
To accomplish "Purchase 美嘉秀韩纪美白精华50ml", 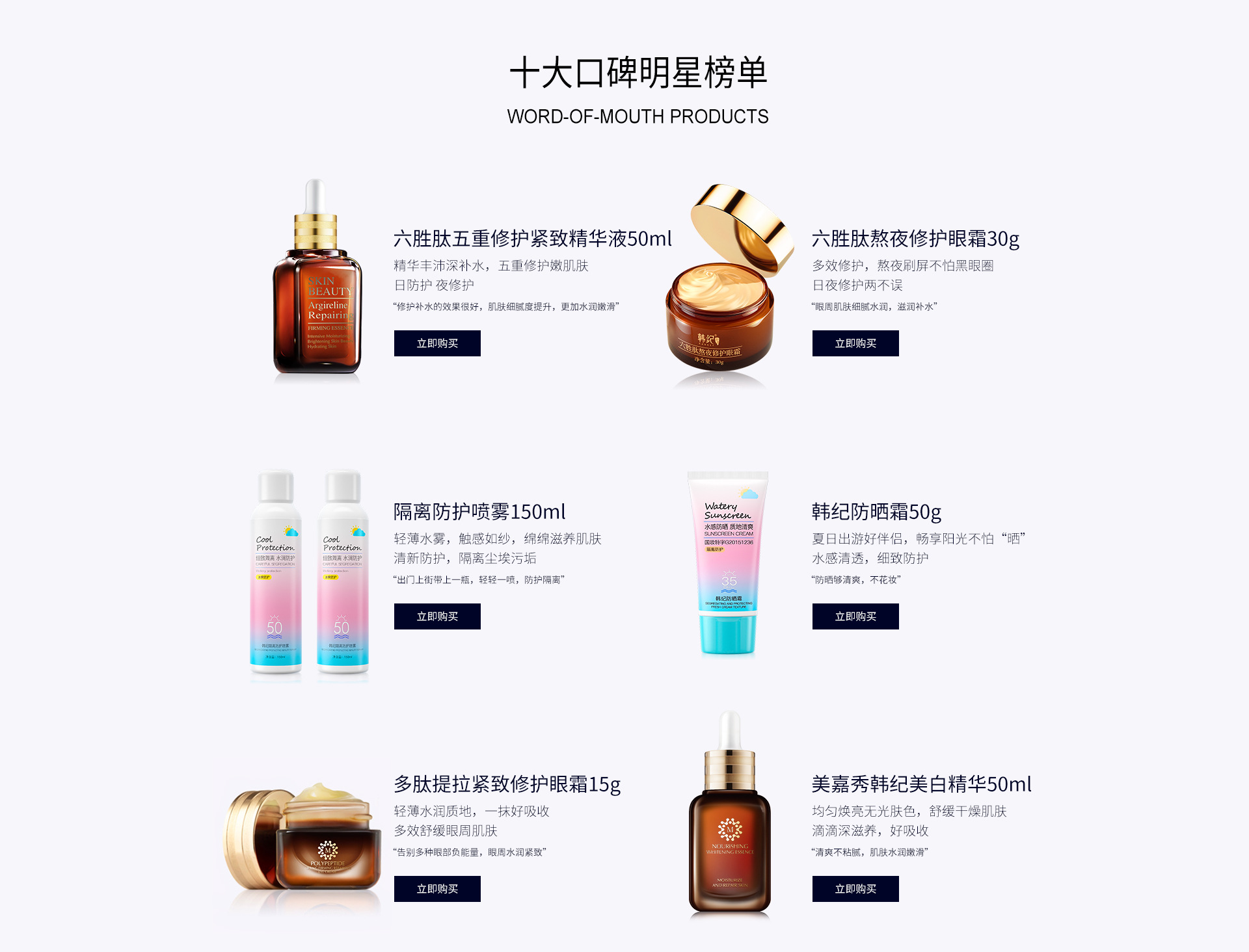I will pos(855,889).
